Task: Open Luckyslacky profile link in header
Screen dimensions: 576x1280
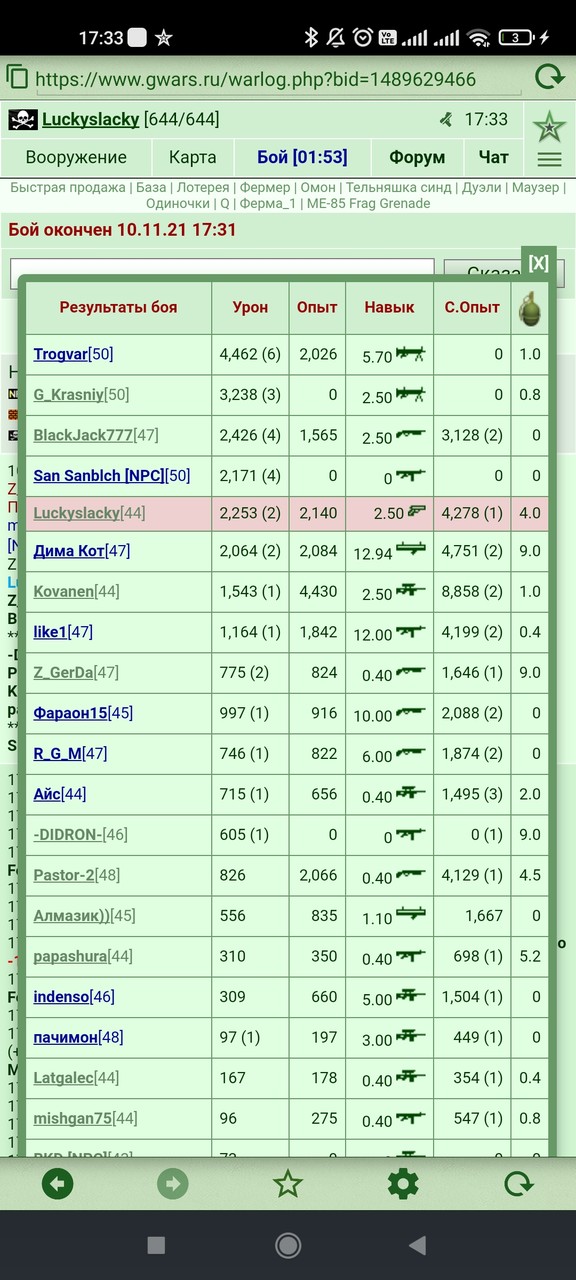Action: point(90,120)
